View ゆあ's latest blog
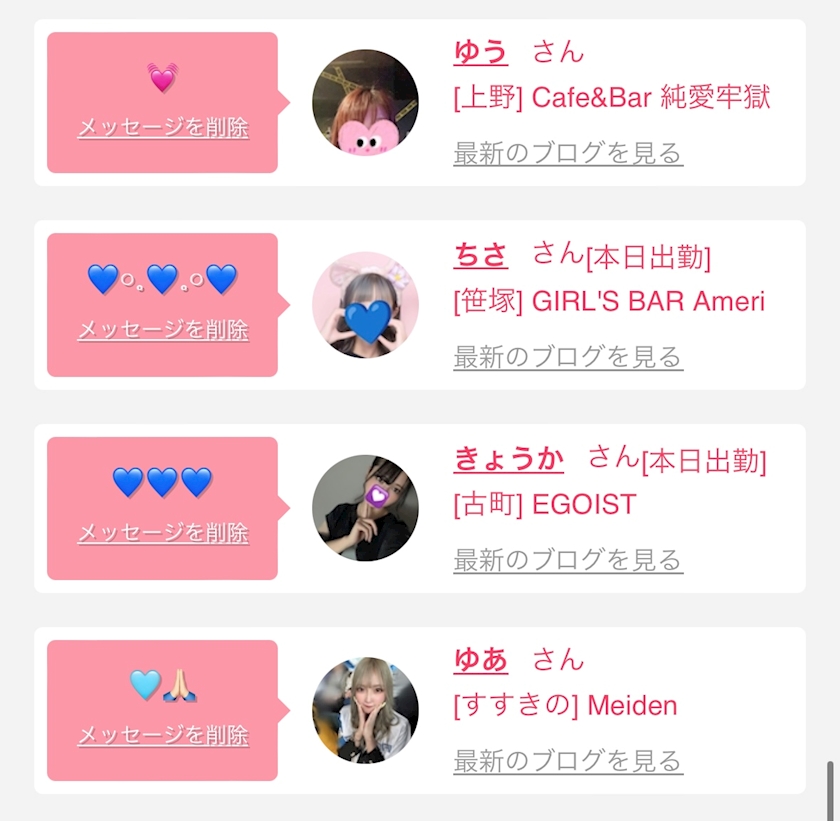The image size is (840, 821). [568, 761]
